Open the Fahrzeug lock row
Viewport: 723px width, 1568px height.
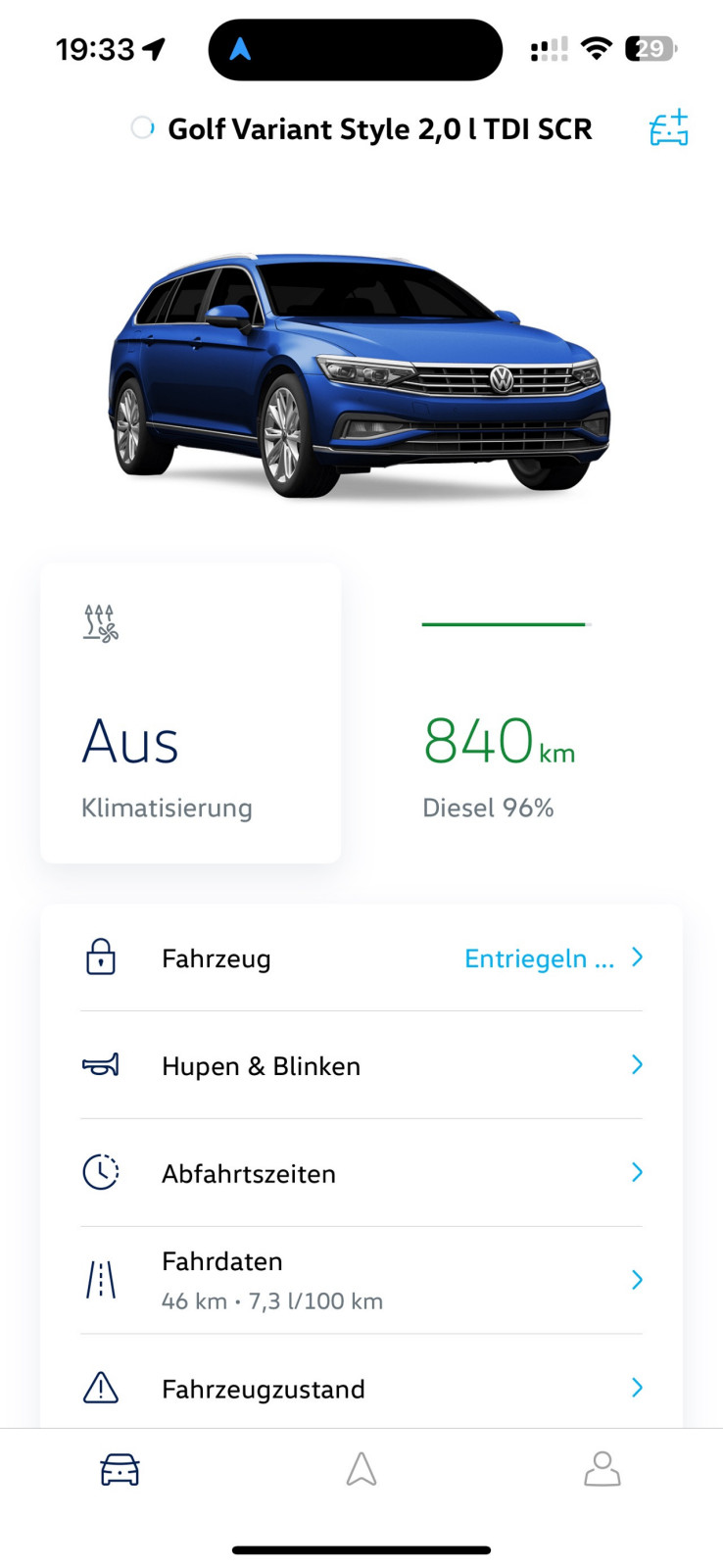(x=361, y=957)
